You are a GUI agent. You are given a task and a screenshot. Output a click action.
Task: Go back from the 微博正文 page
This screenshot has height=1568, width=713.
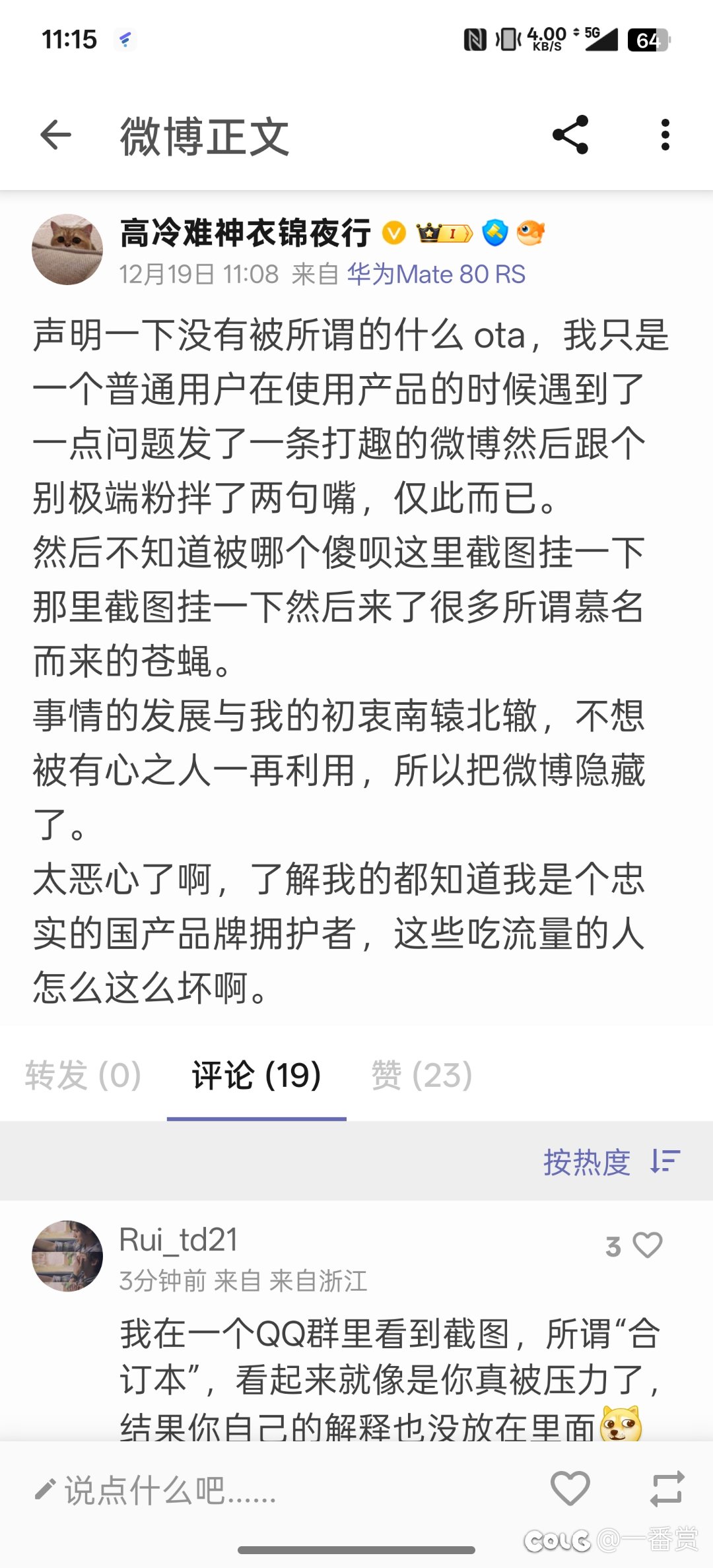click(56, 135)
